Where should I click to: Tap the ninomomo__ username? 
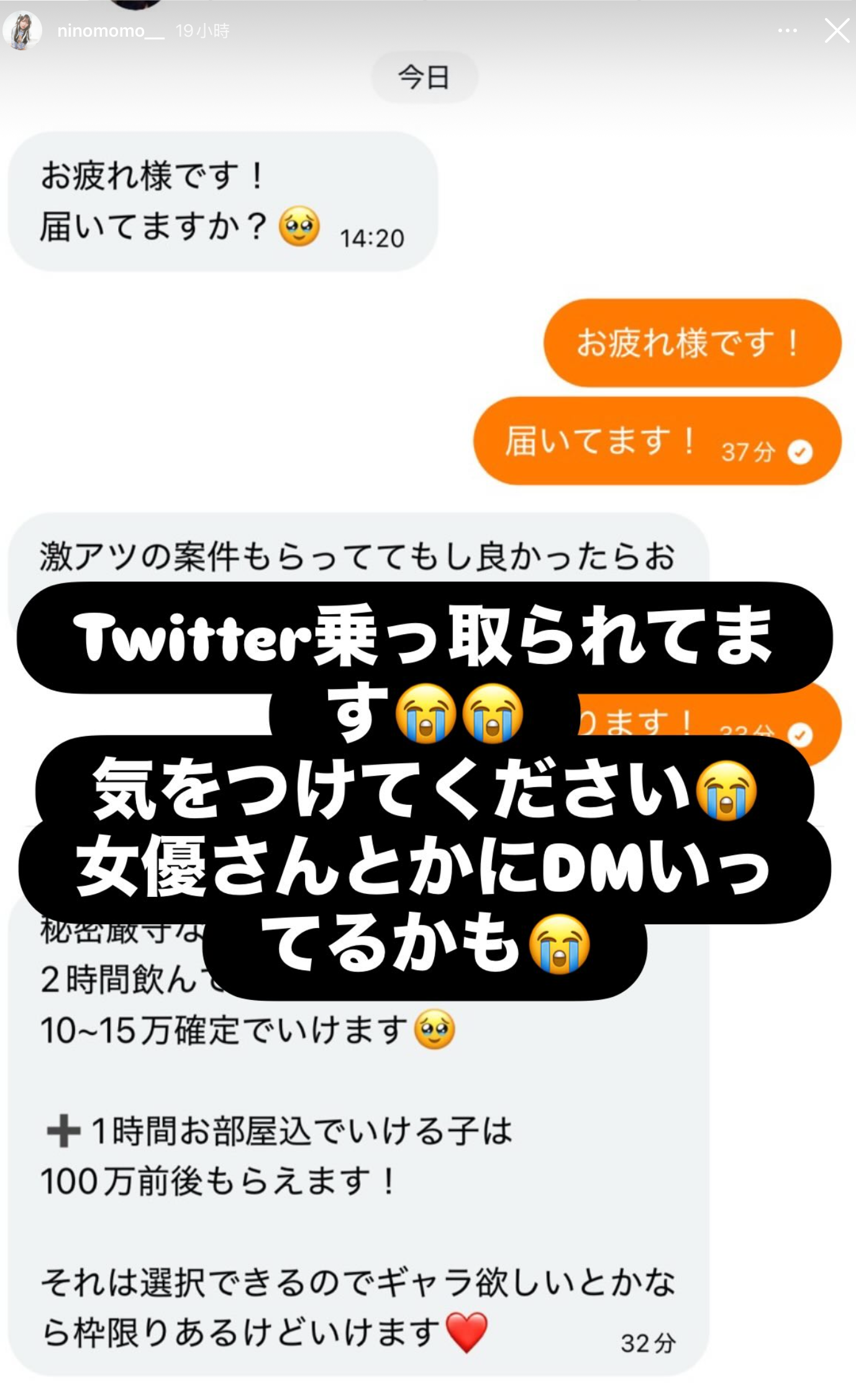(x=110, y=31)
